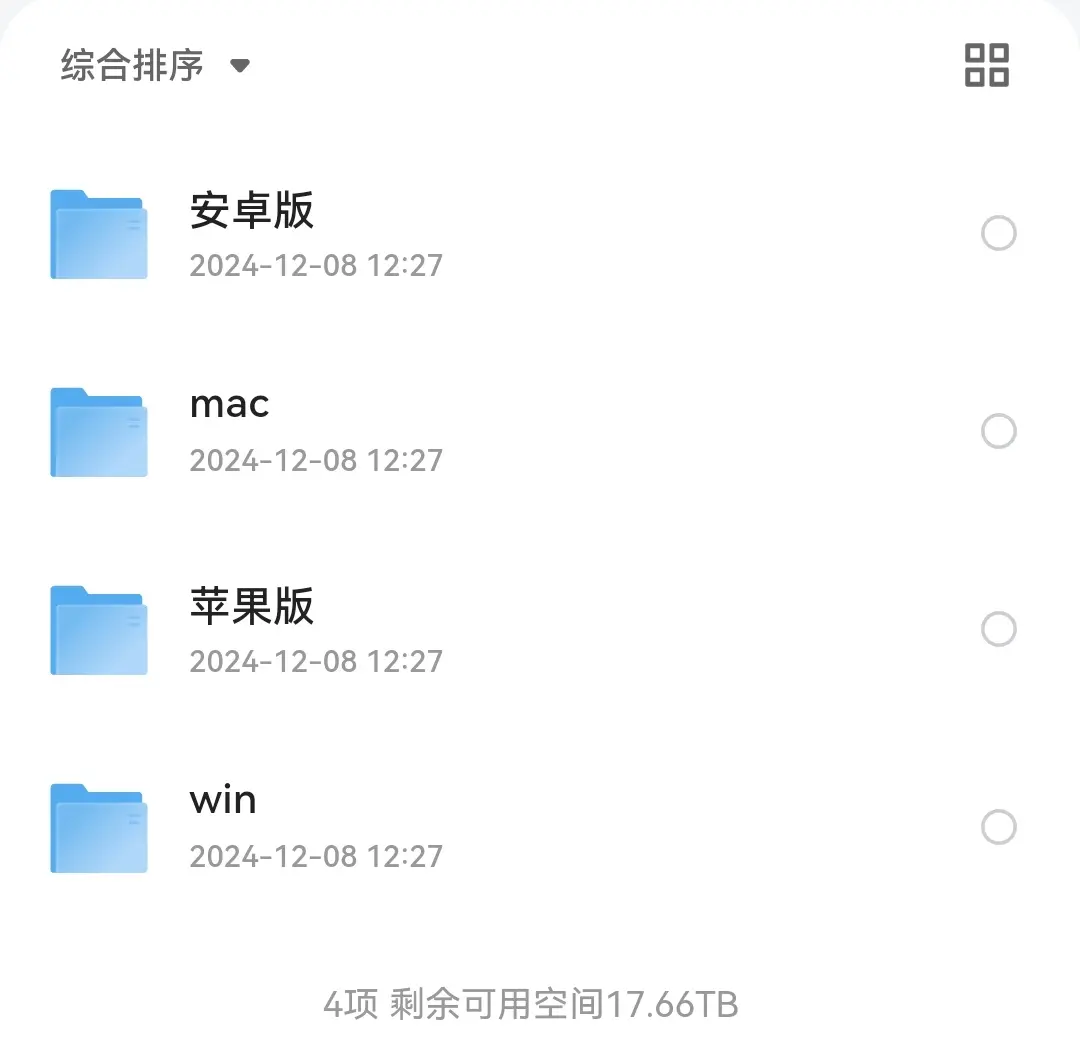The width and height of the screenshot is (1080, 1060).
Task: Switch to grid view layout
Action: click(x=986, y=65)
